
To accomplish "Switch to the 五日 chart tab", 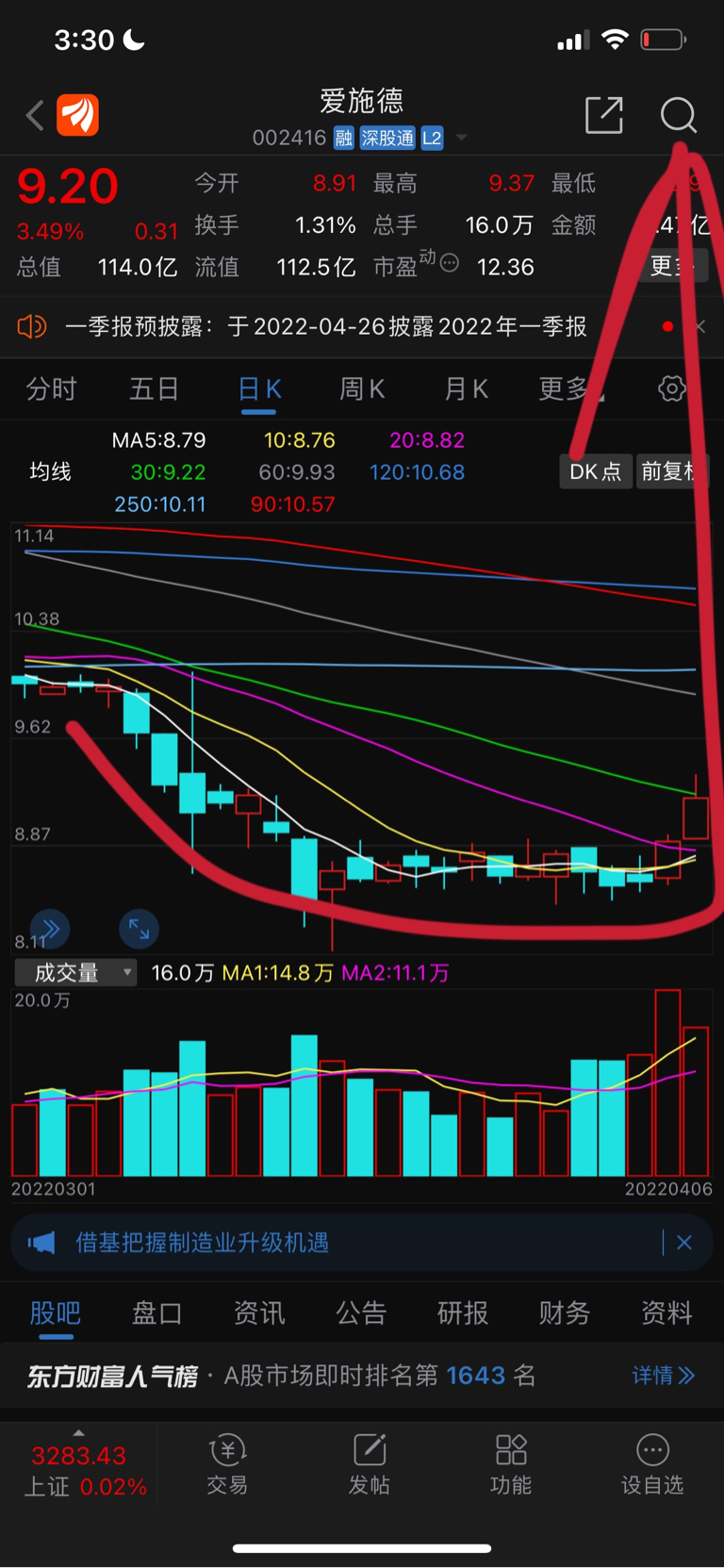I will (154, 388).
